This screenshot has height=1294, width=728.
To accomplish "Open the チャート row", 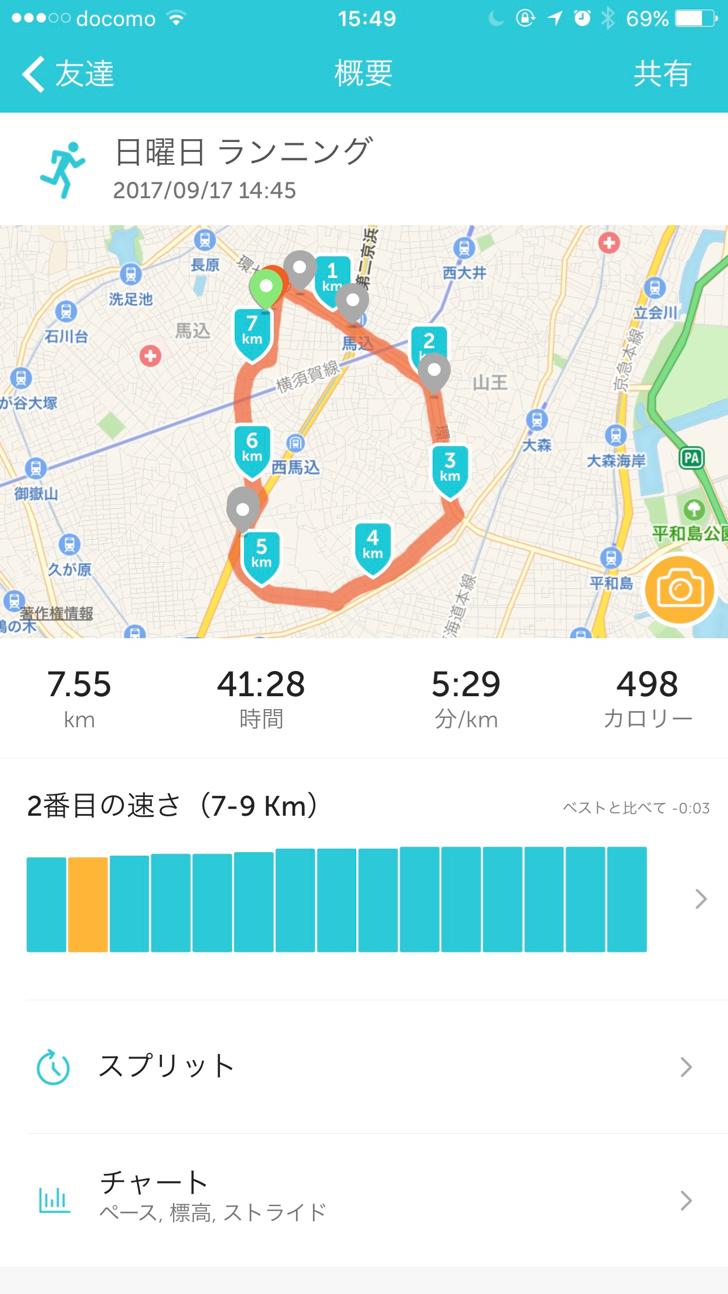I will pos(364,1199).
